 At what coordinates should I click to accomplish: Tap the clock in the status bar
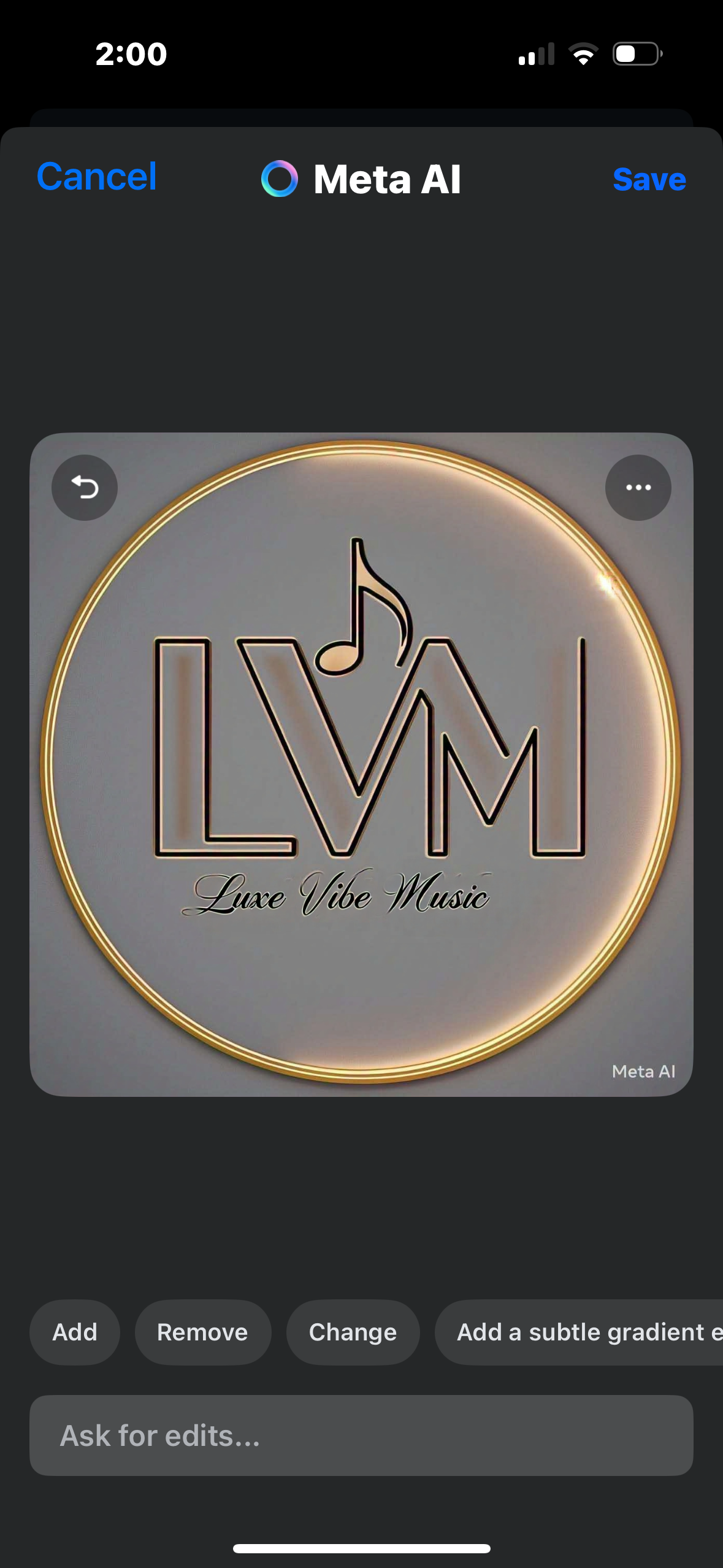(131, 54)
